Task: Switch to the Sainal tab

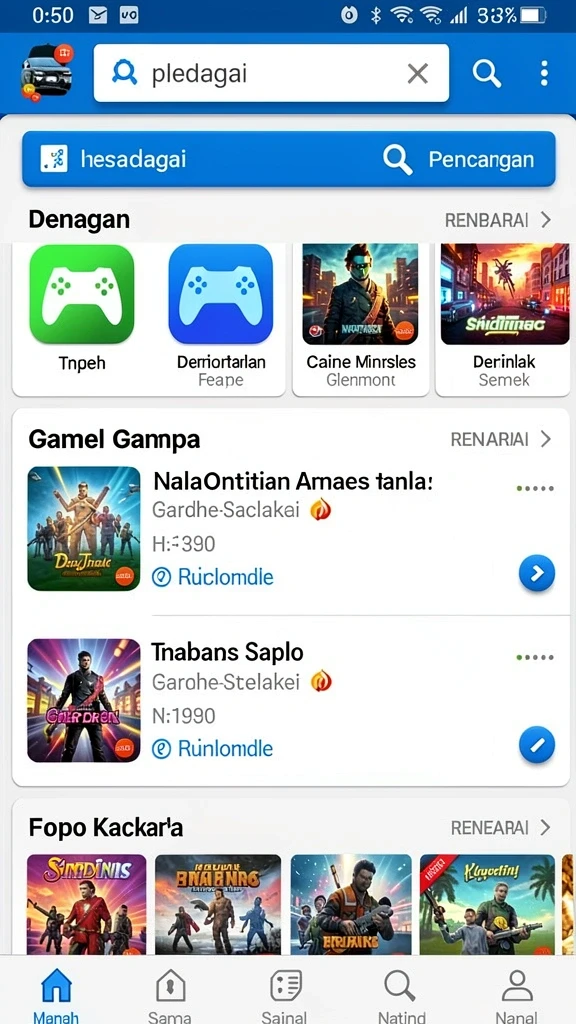Action: pyautogui.click(x=285, y=996)
